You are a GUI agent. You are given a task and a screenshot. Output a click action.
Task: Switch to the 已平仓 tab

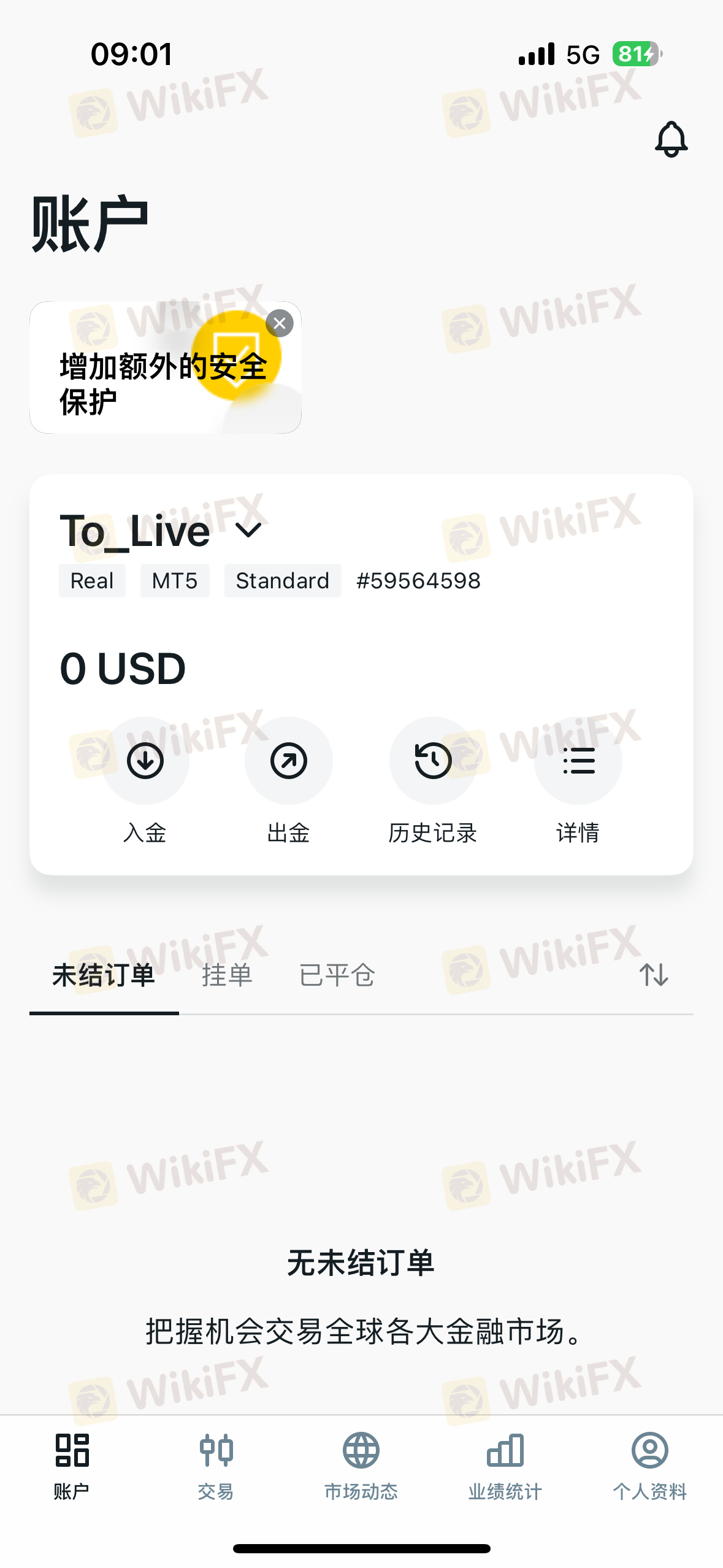coord(337,975)
